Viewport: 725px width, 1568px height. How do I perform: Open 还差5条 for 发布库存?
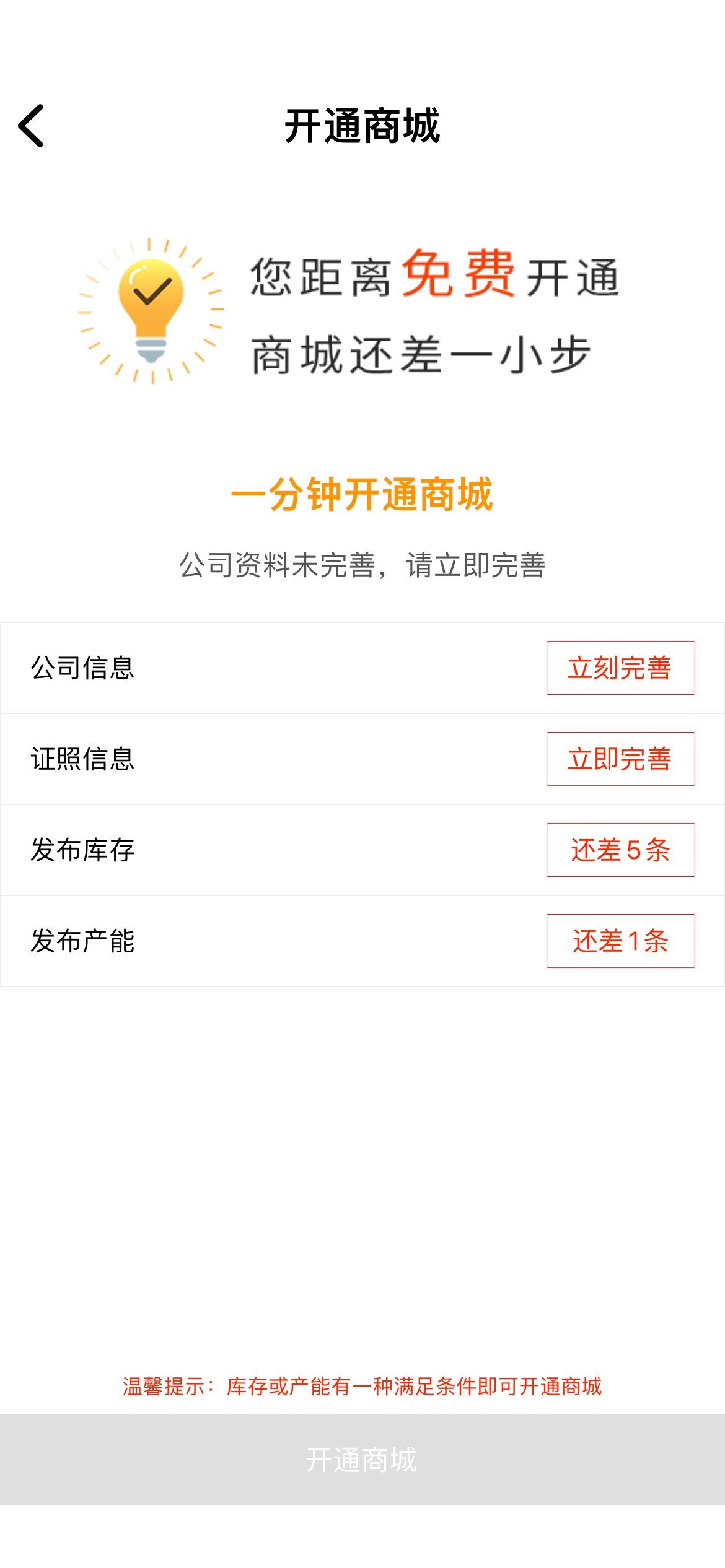pos(620,850)
